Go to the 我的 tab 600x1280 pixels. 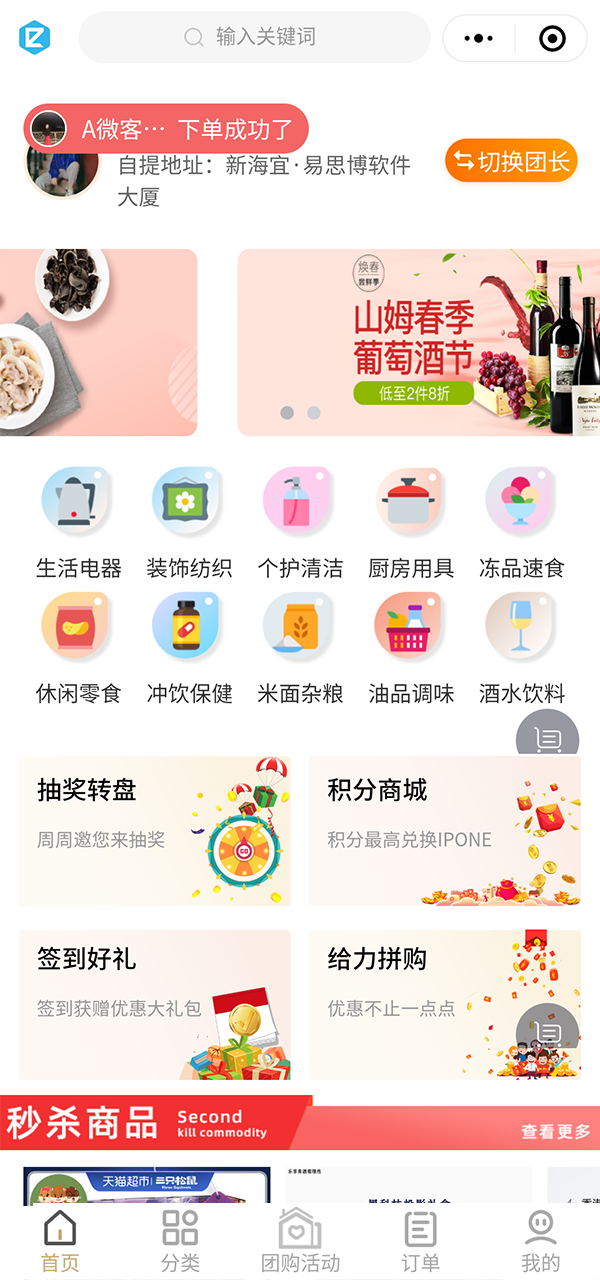point(540,1241)
